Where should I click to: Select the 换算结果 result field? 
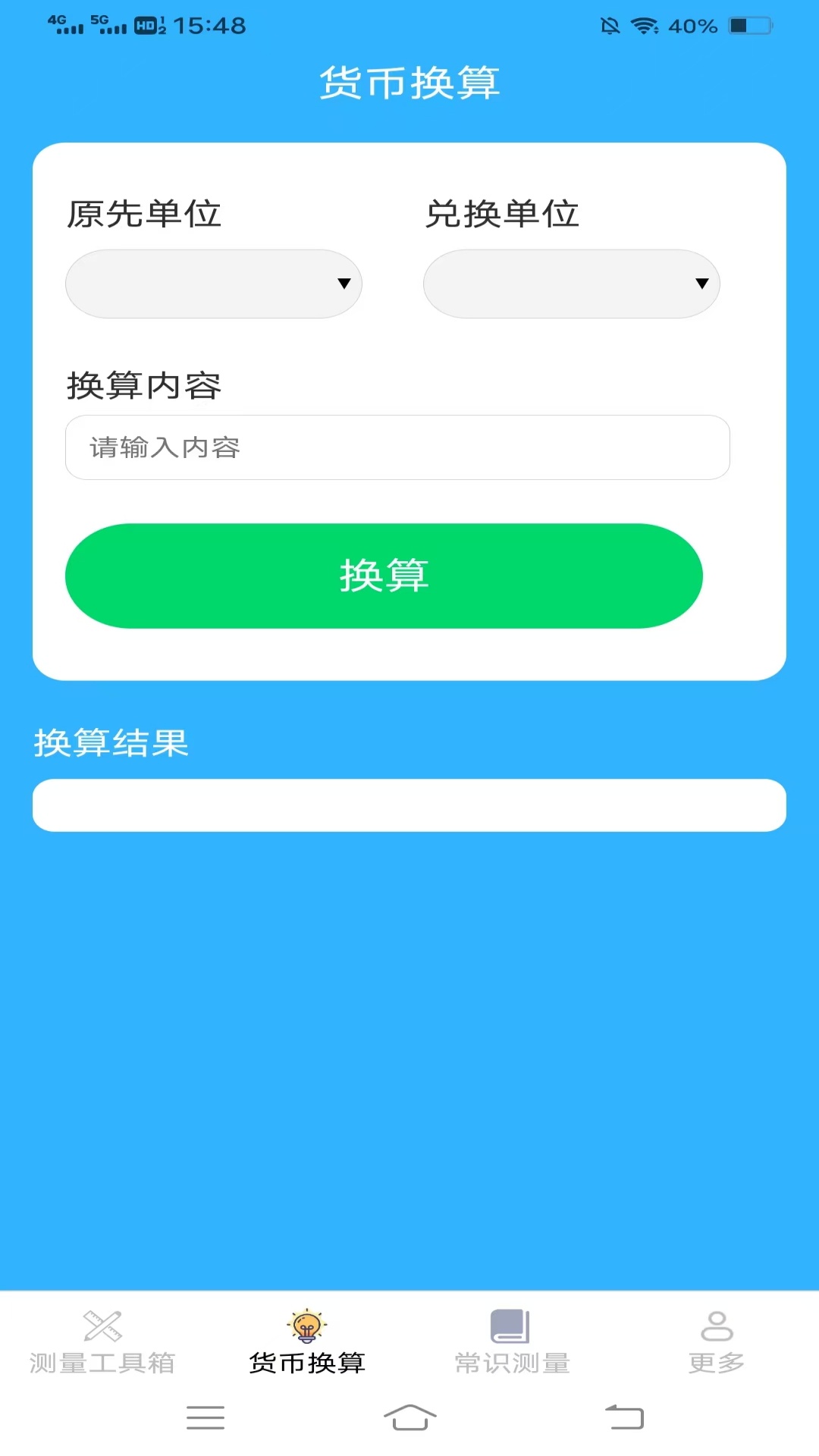point(409,805)
